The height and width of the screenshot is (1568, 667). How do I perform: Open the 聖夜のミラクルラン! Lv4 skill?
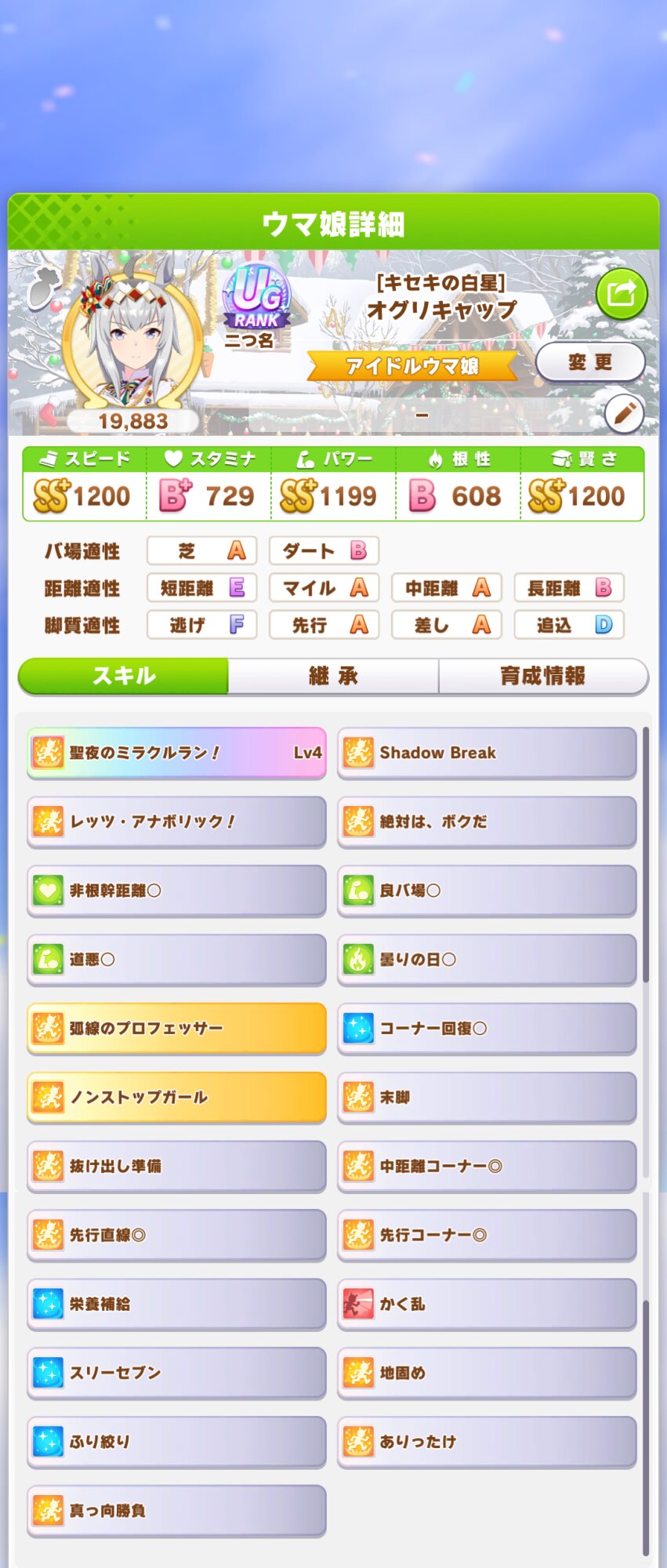pyautogui.click(x=176, y=753)
